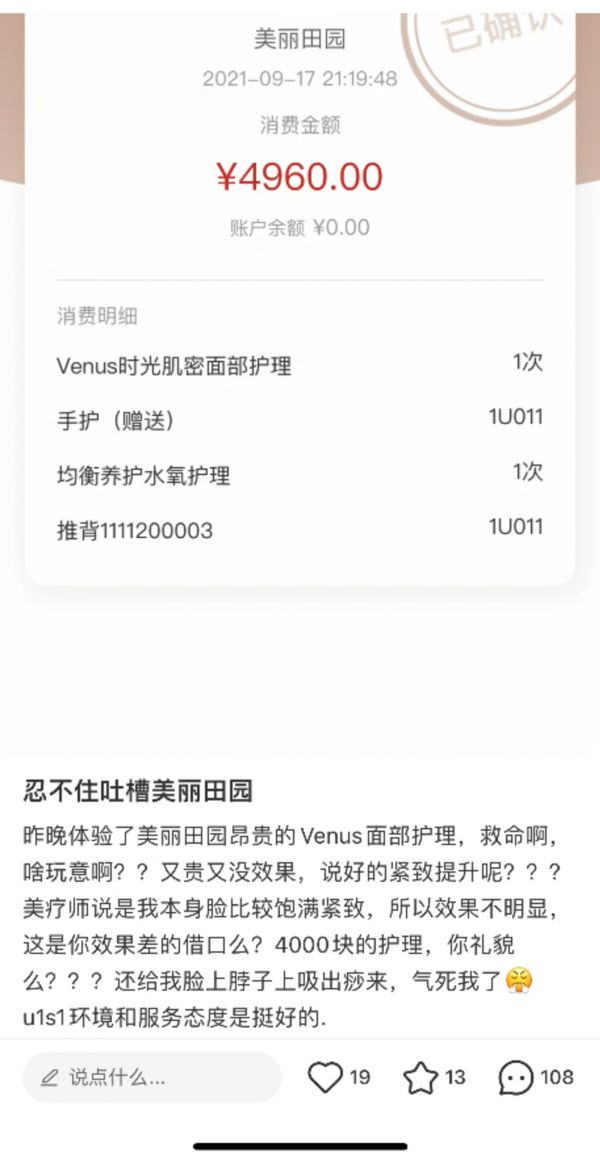Open the 美丽田园 receipt image in the post

pyautogui.click(x=300, y=300)
